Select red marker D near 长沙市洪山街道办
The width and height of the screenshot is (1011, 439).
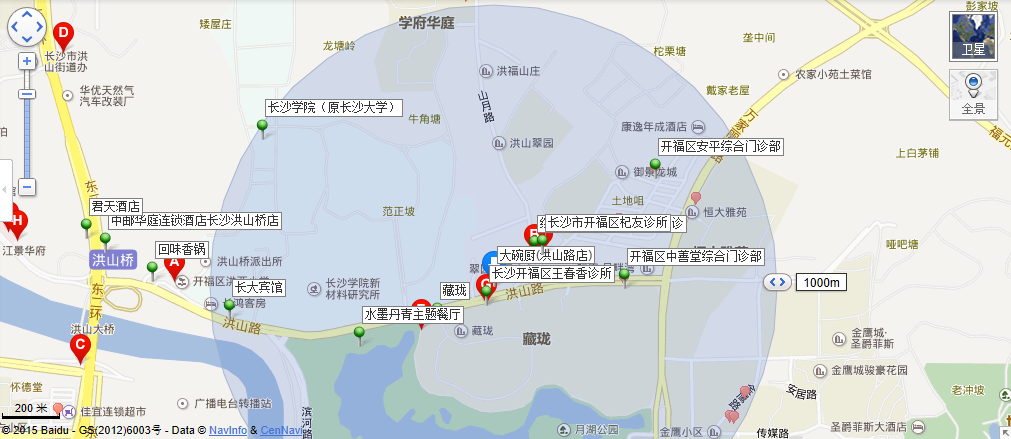(63, 35)
